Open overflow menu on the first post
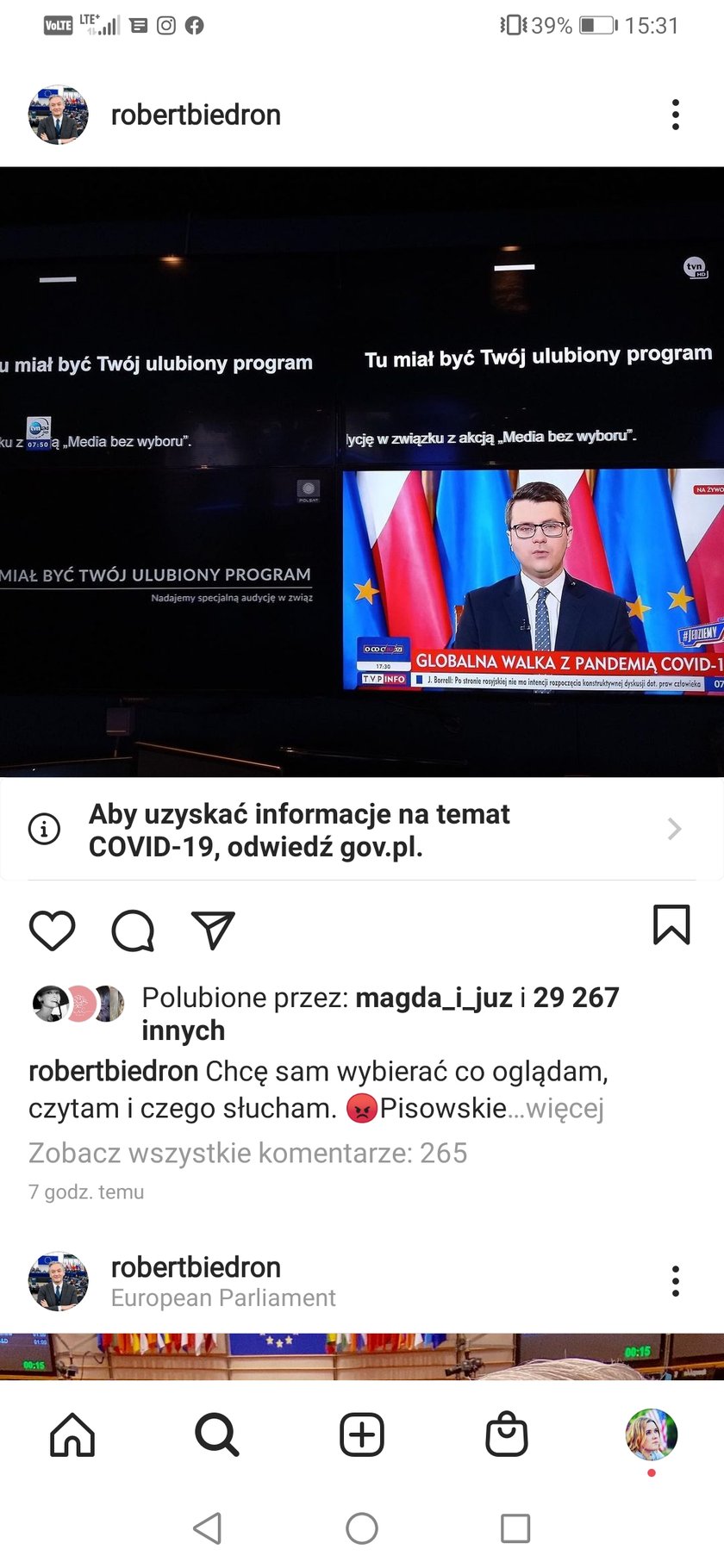Screen dimensions: 724x1568 (675, 115)
